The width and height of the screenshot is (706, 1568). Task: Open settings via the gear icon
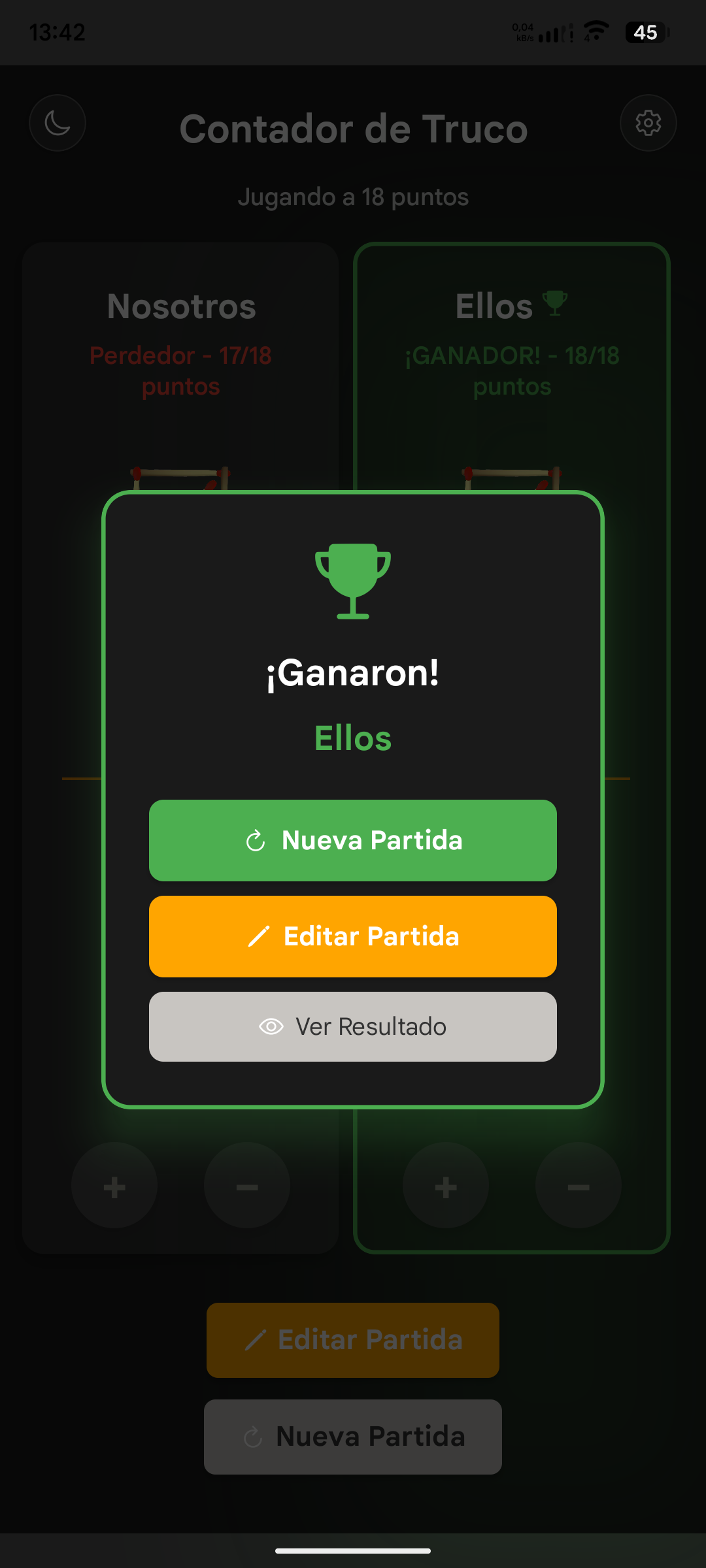pos(648,123)
